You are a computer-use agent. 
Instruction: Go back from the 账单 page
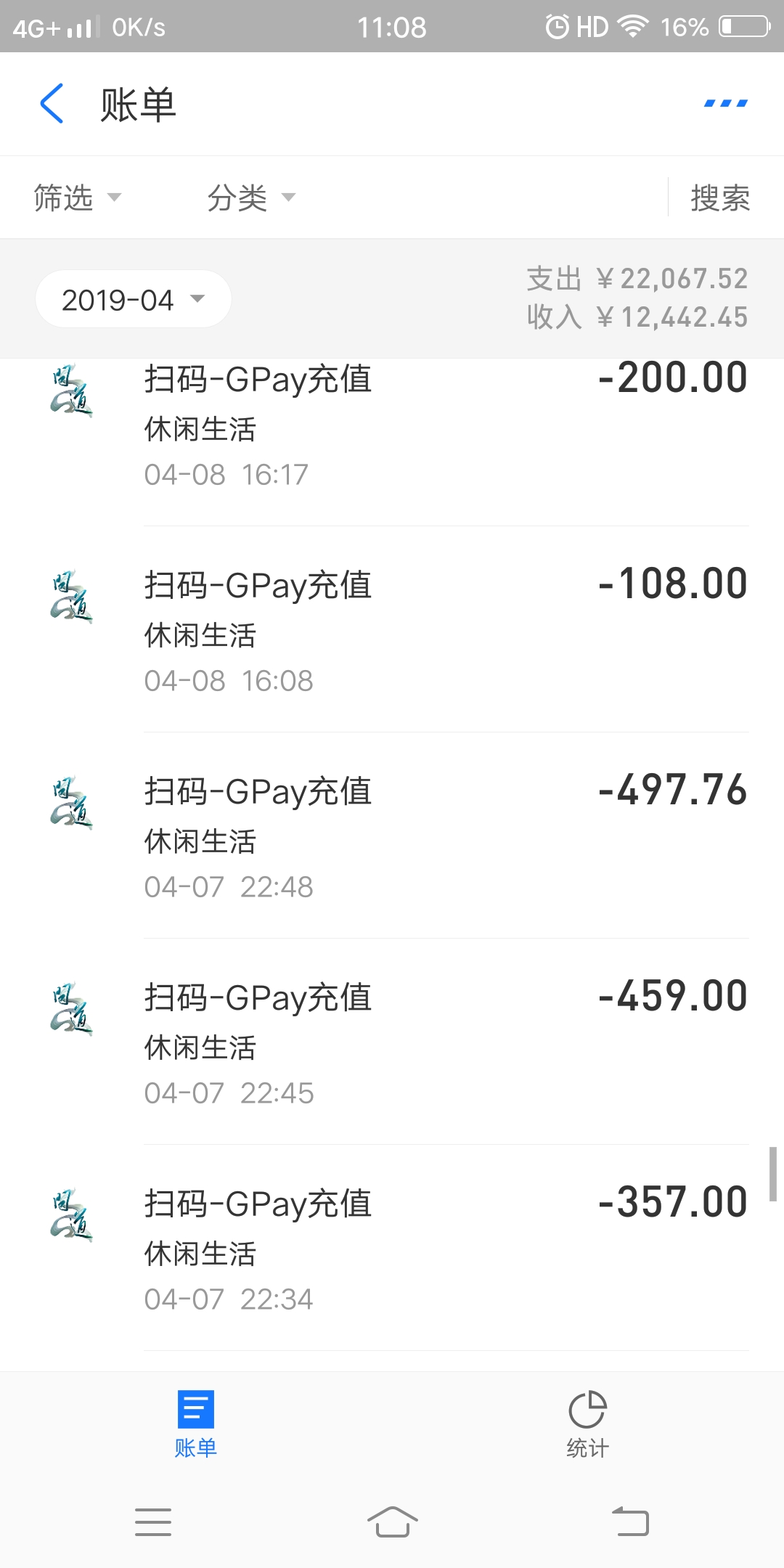[52, 104]
